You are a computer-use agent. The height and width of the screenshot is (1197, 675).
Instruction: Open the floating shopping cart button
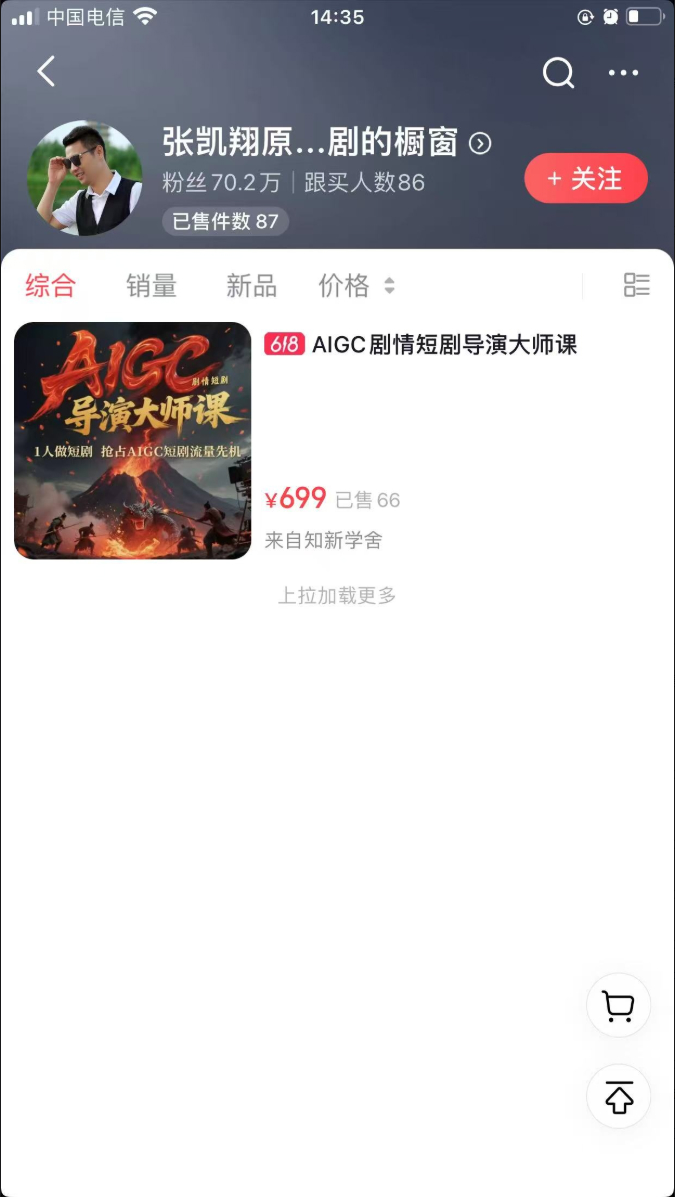[618, 1005]
